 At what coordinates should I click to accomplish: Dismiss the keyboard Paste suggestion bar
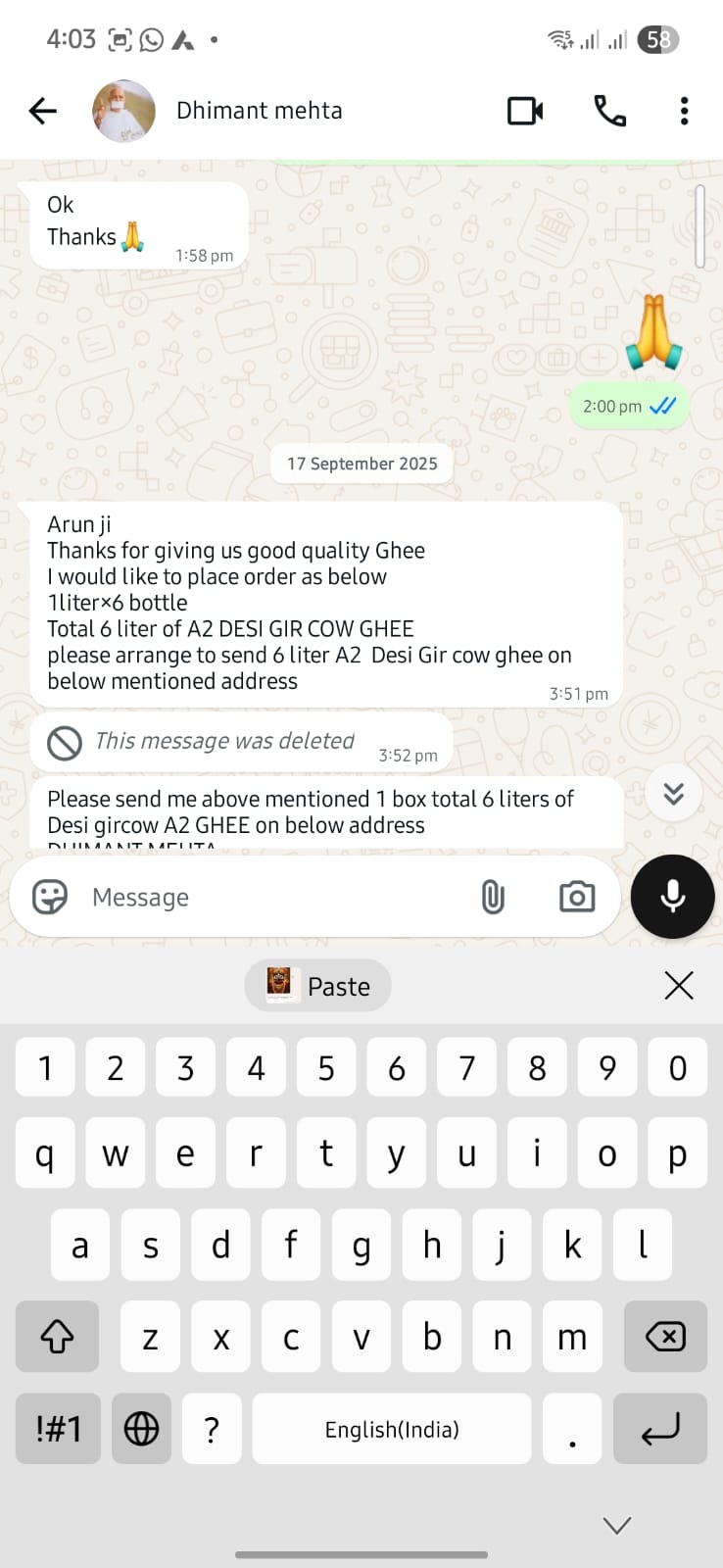point(678,986)
